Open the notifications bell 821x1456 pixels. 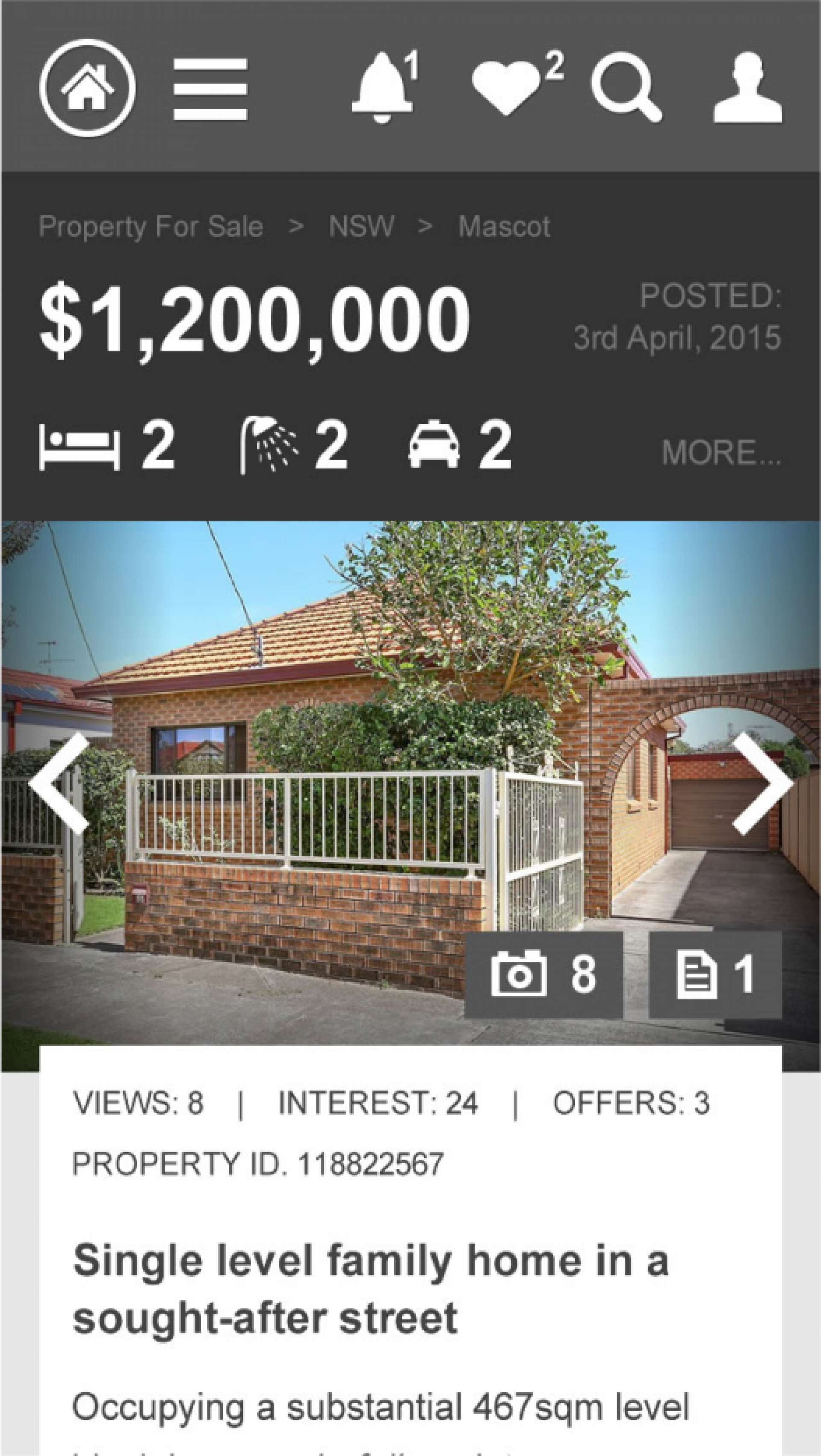coord(383,88)
